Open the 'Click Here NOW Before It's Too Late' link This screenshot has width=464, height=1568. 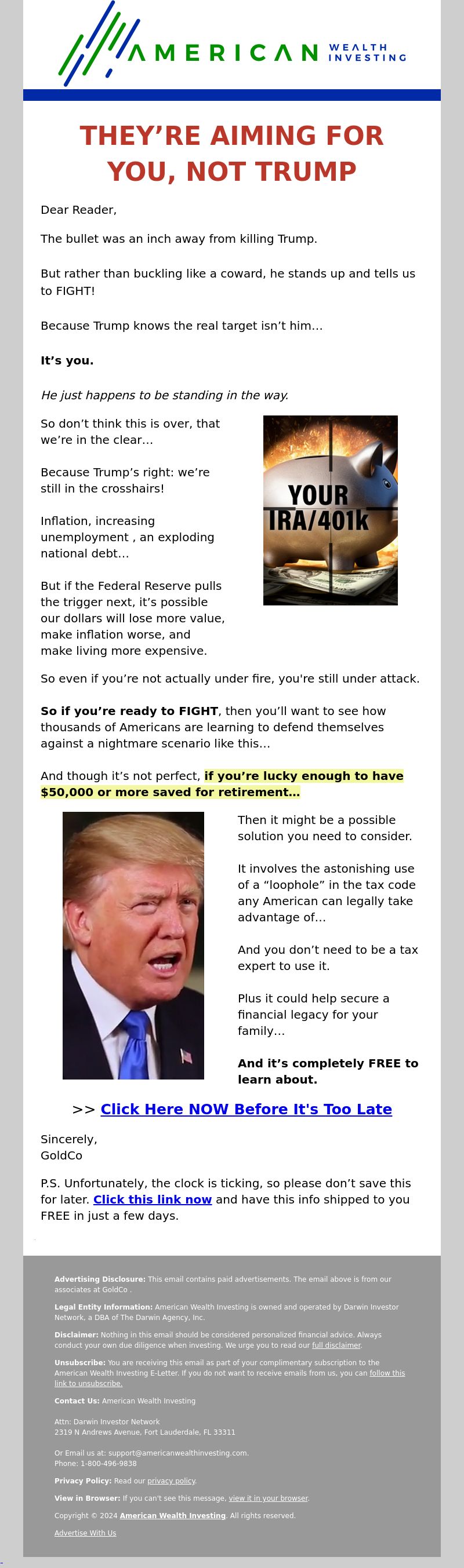coord(246,1109)
